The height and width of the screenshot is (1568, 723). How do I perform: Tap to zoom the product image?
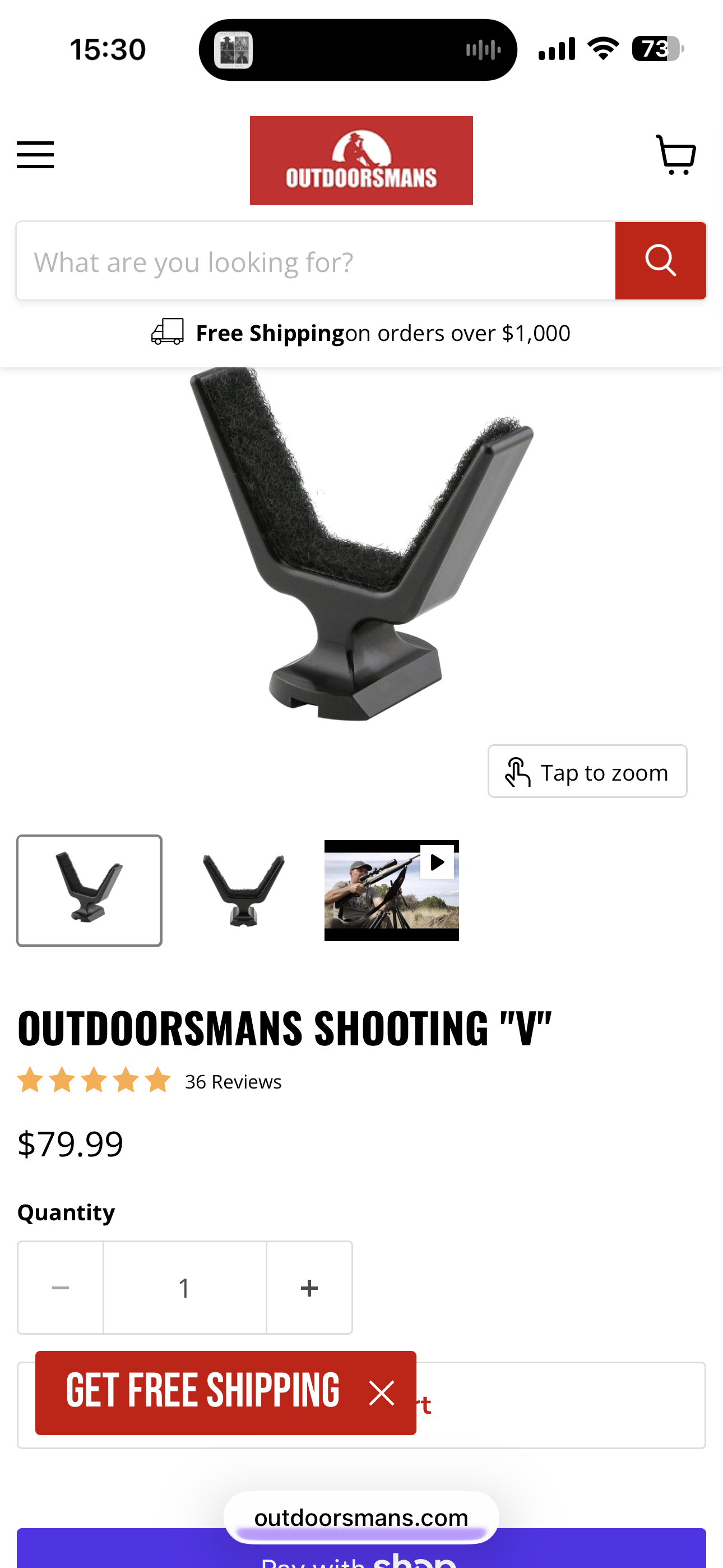click(x=587, y=772)
